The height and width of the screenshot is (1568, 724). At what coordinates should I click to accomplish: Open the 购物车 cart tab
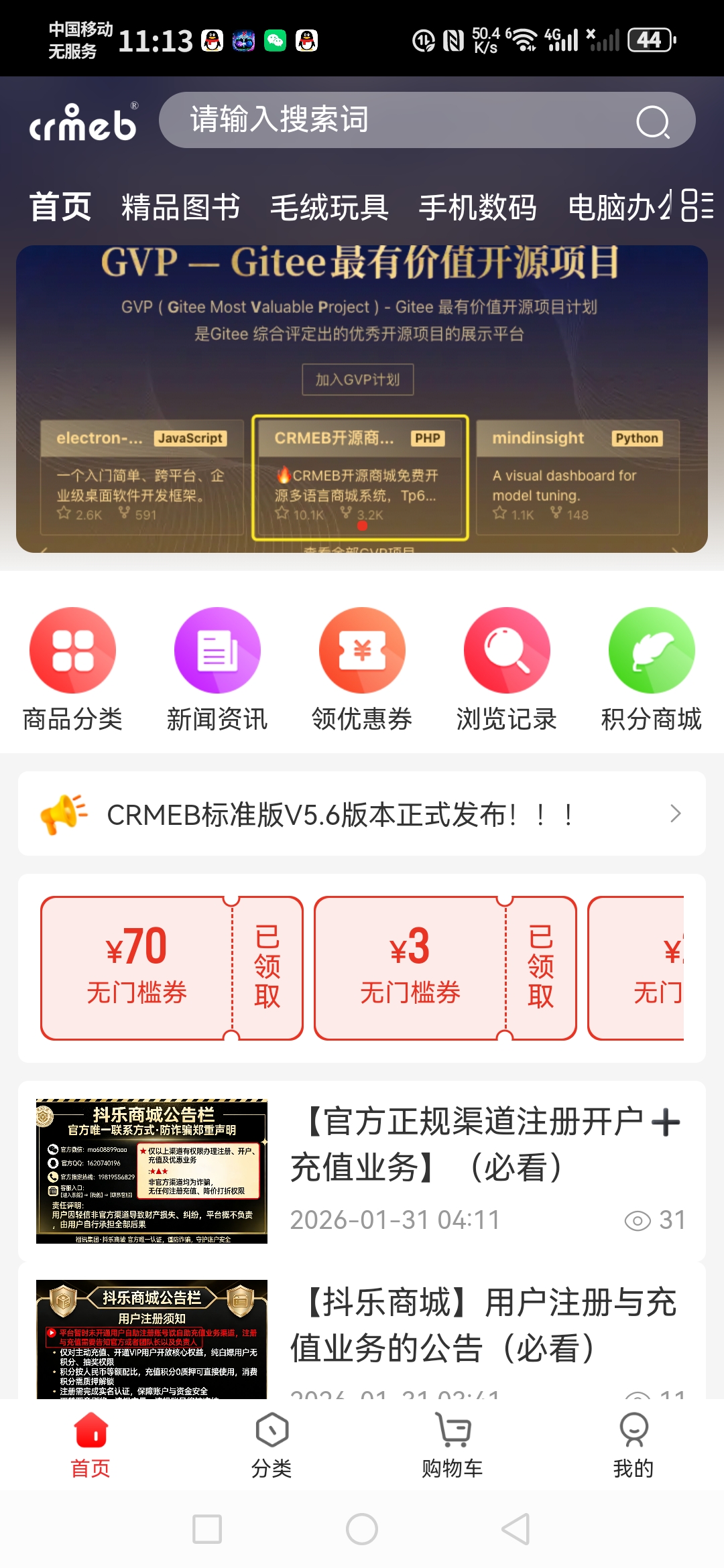452,1444
